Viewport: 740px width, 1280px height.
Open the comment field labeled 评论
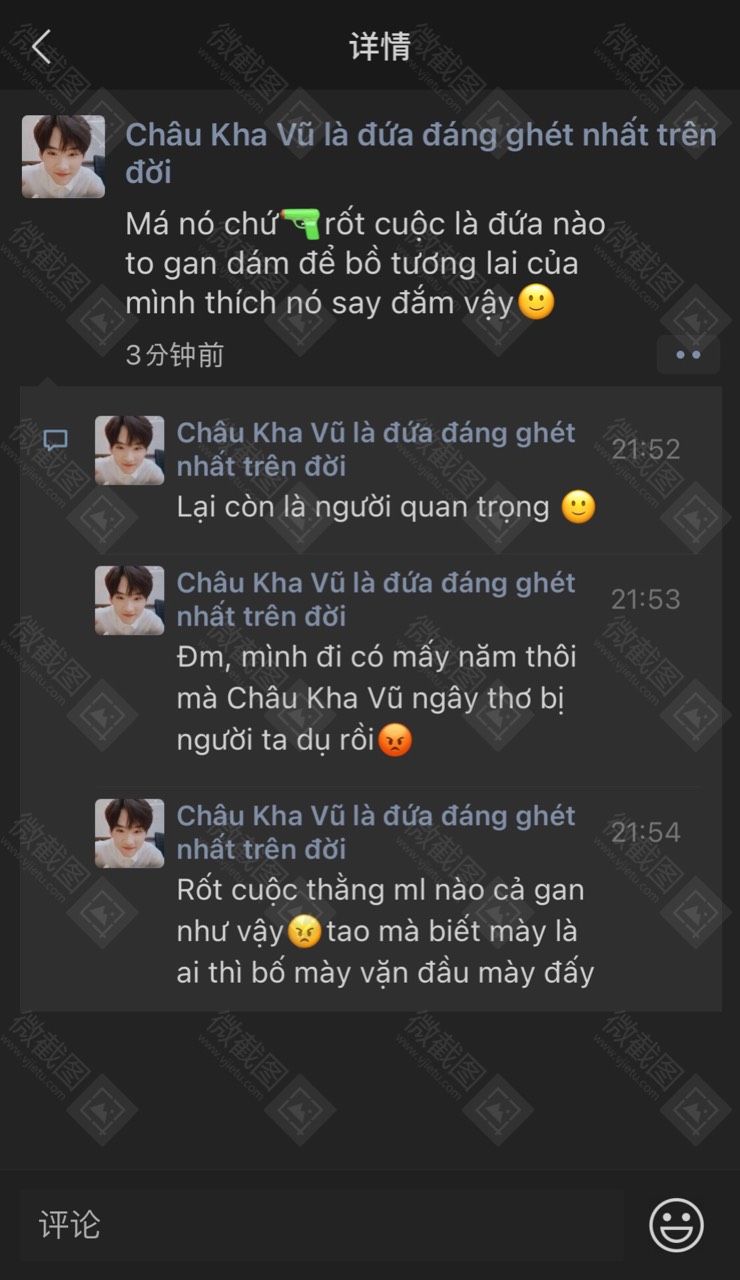click(320, 1225)
